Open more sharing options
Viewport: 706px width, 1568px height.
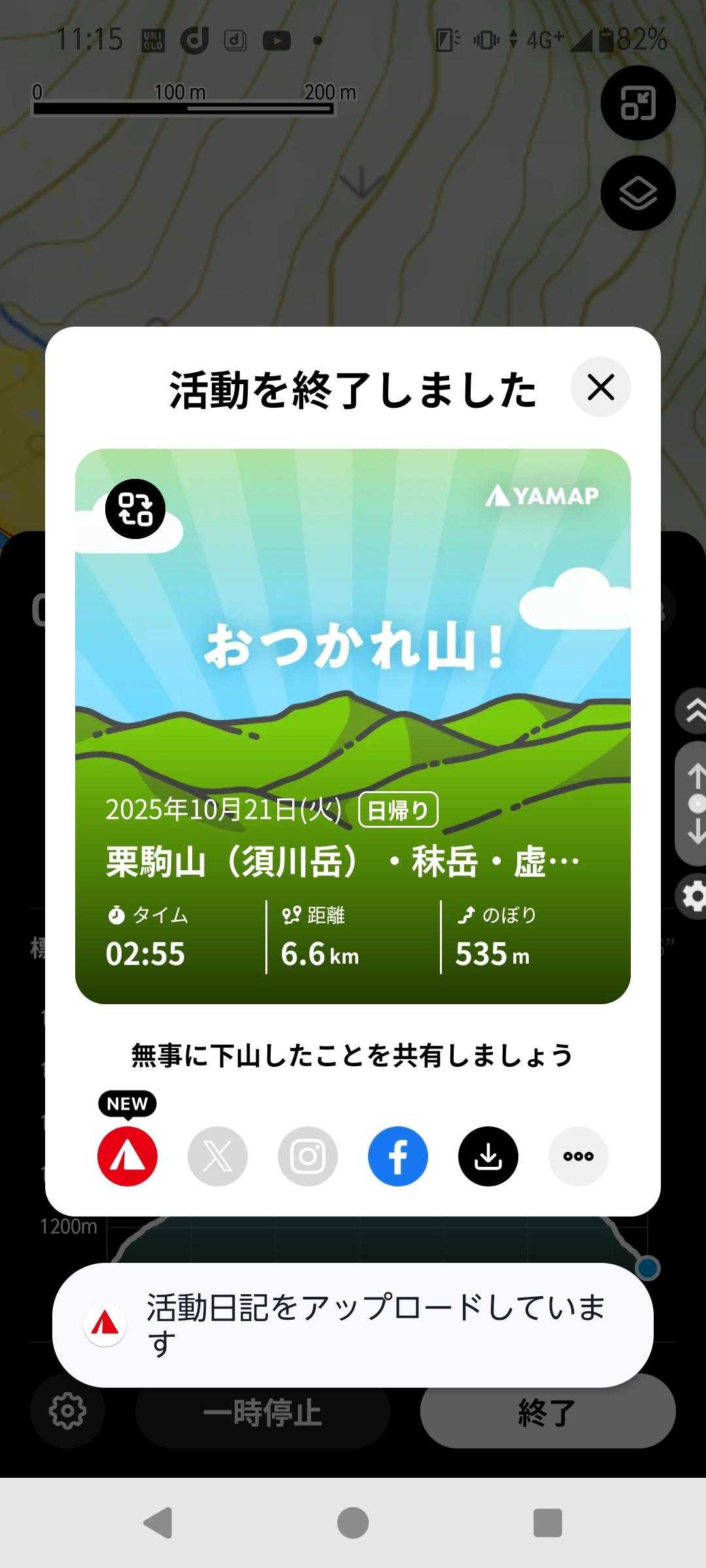[578, 1156]
